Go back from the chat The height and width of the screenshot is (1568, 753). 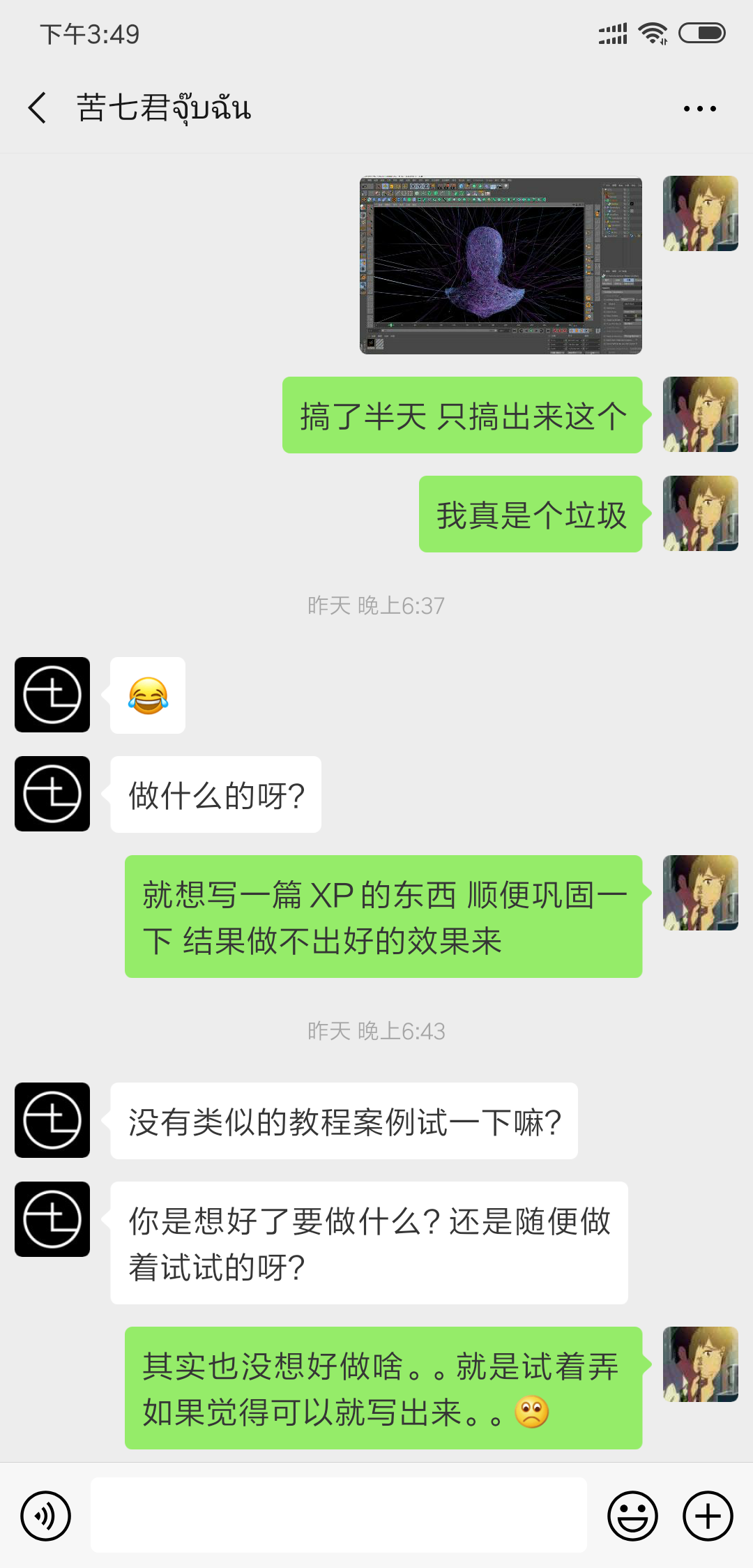pos(38,108)
